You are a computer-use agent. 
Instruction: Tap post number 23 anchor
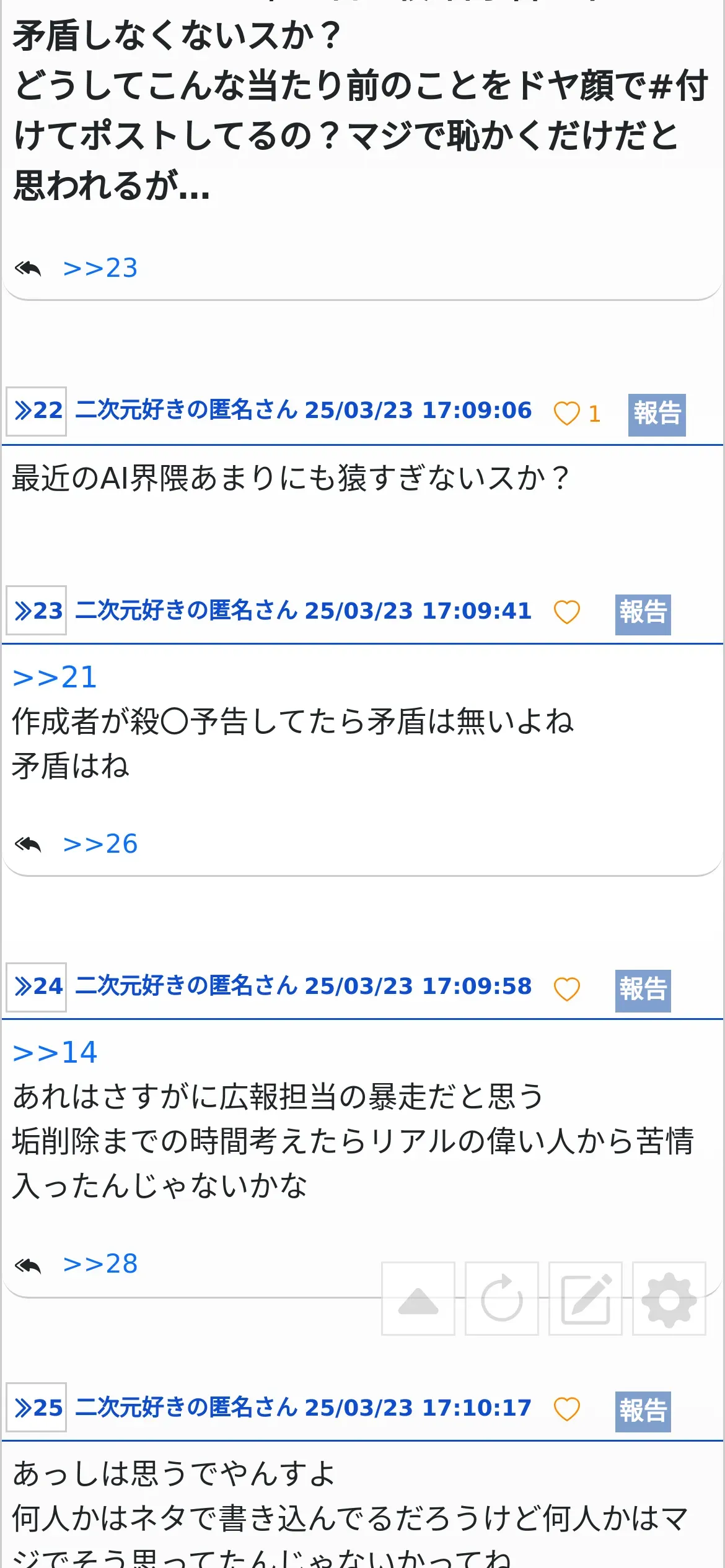pyautogui.click(x=37, y=611)
